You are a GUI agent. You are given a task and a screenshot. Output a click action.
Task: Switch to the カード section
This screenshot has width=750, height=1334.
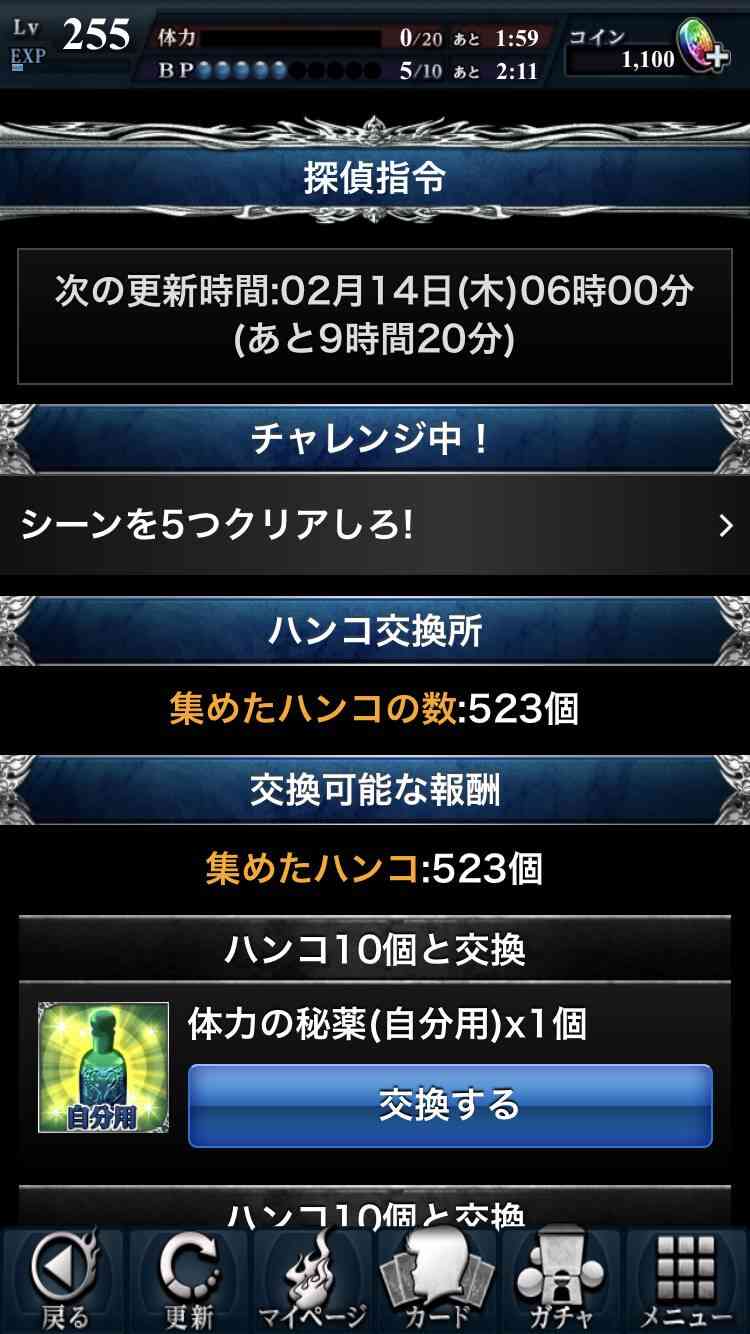click(437, 1281)
